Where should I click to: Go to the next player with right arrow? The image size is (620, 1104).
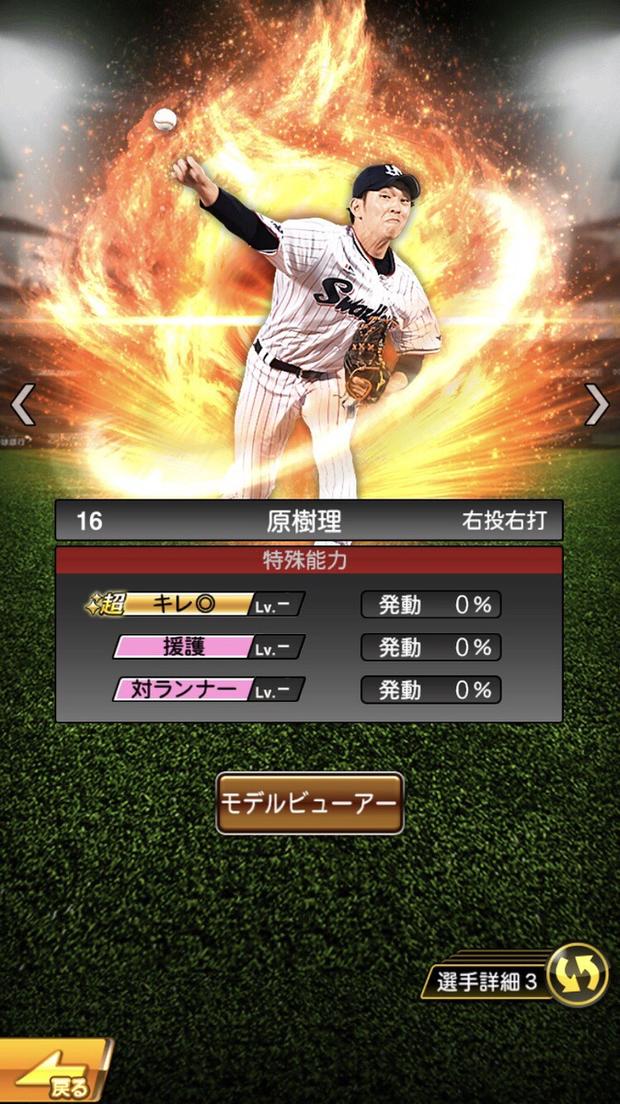point(597,405)
